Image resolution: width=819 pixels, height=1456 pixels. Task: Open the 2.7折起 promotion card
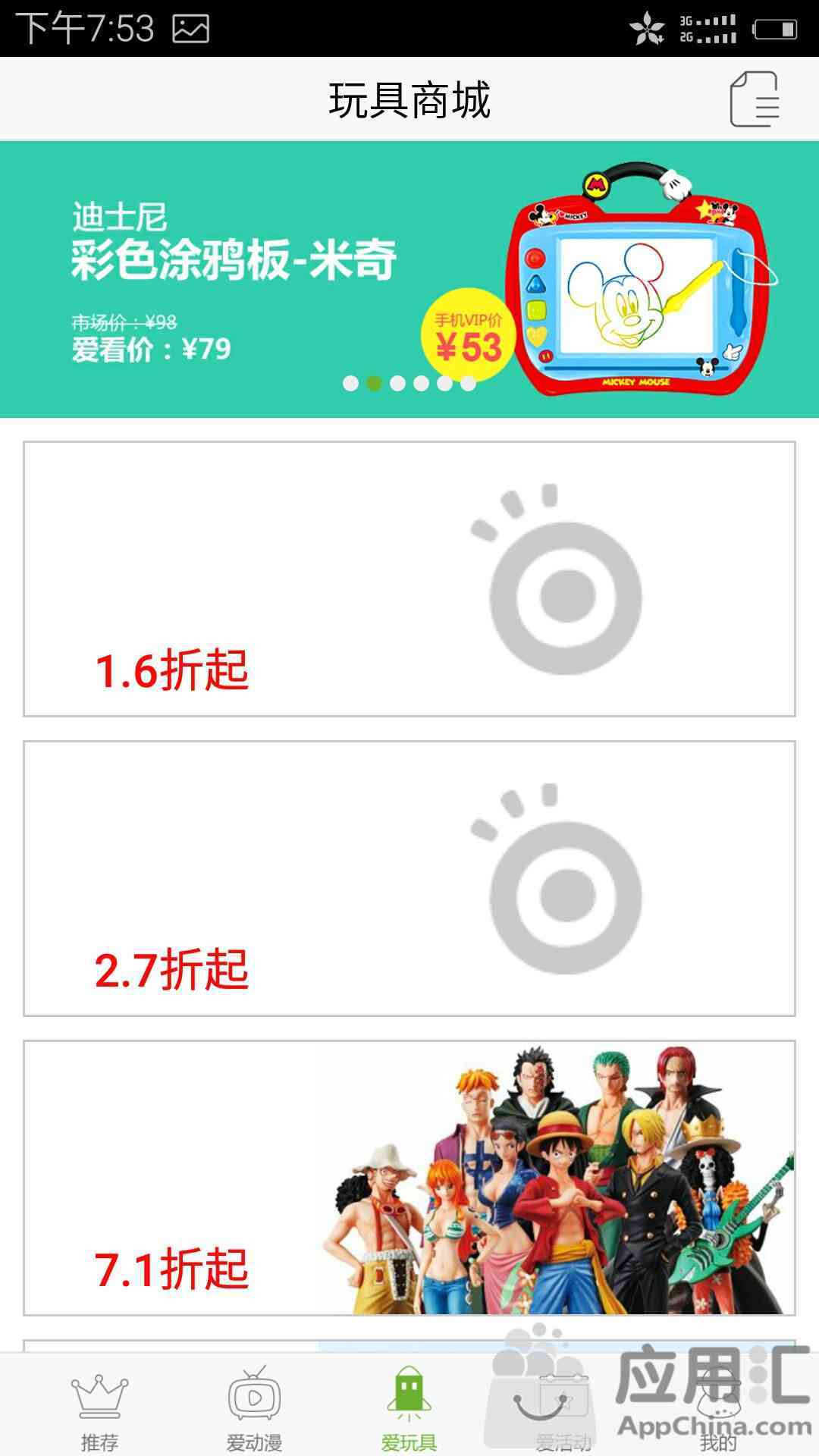pos(409,878)
